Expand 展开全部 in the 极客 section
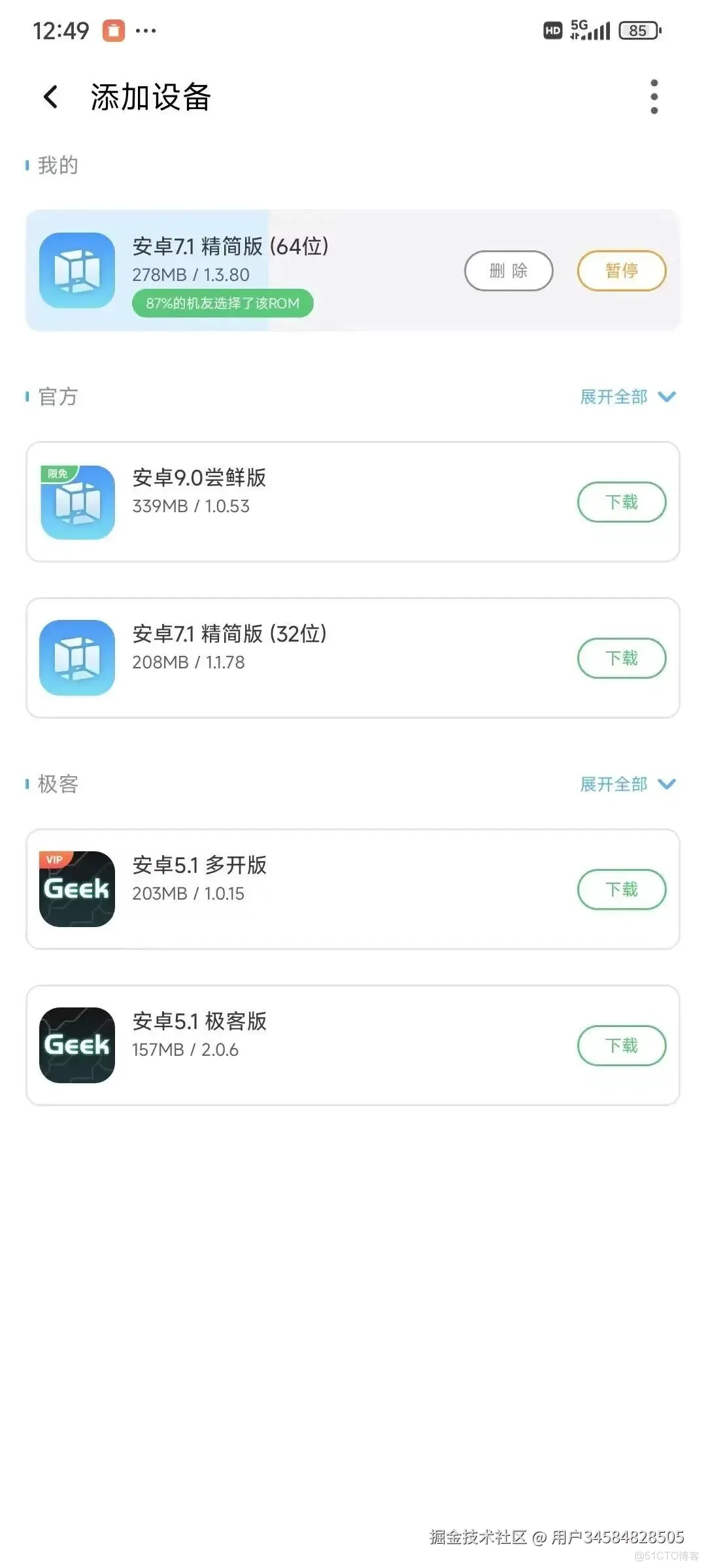The width and height of the screenshot is (706, 1568). coord(612,785)
